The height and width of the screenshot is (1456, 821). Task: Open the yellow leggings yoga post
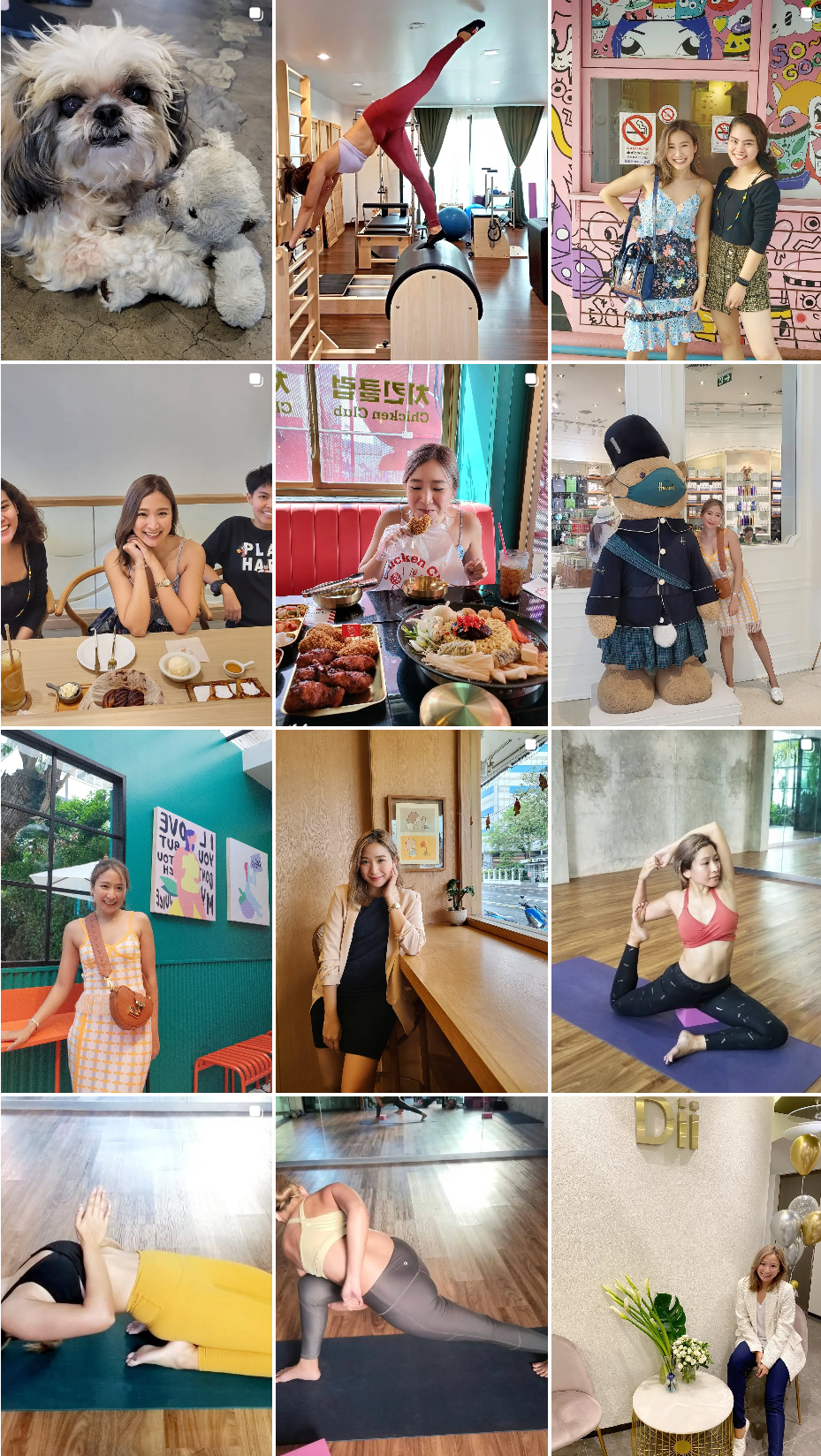136,1276
